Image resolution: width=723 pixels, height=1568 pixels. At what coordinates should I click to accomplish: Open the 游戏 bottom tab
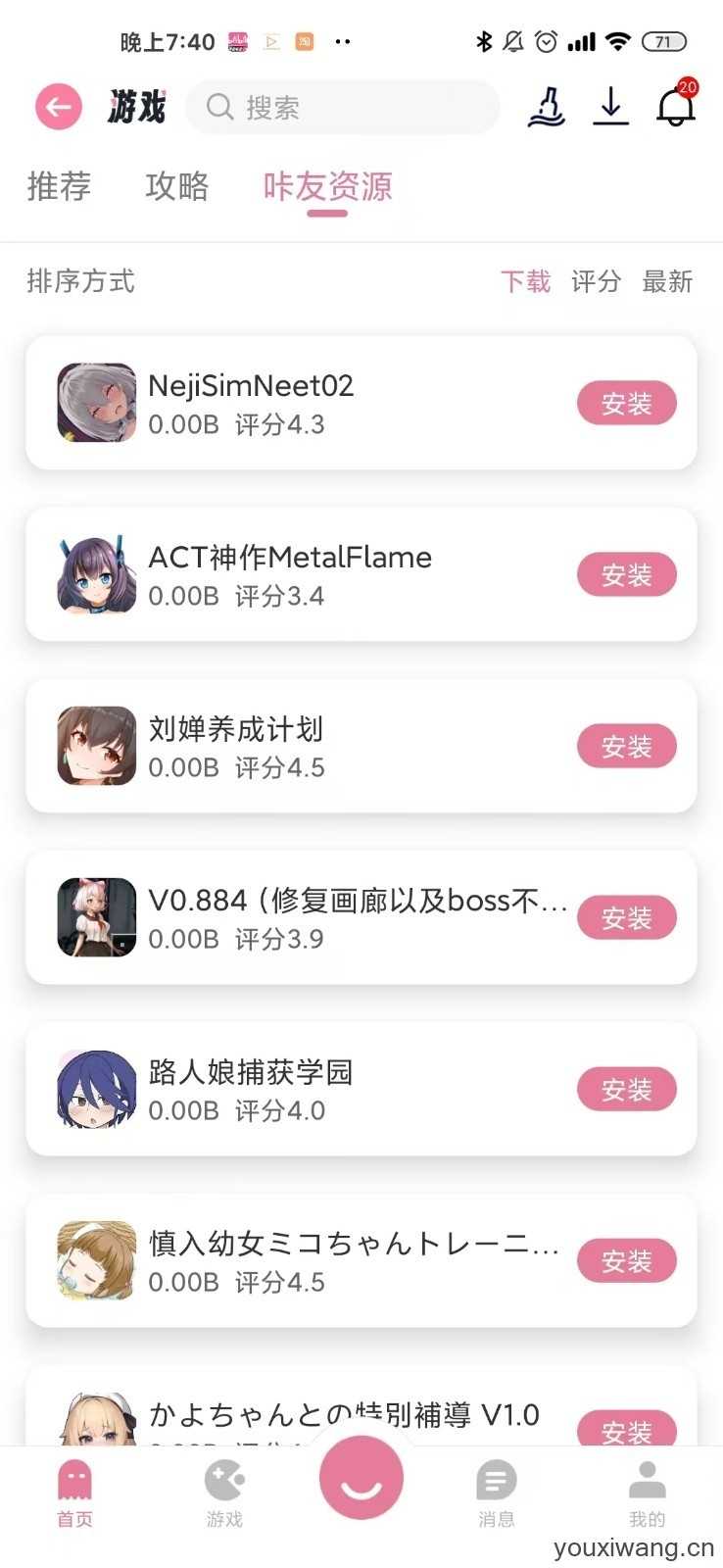coord(224,1493)
